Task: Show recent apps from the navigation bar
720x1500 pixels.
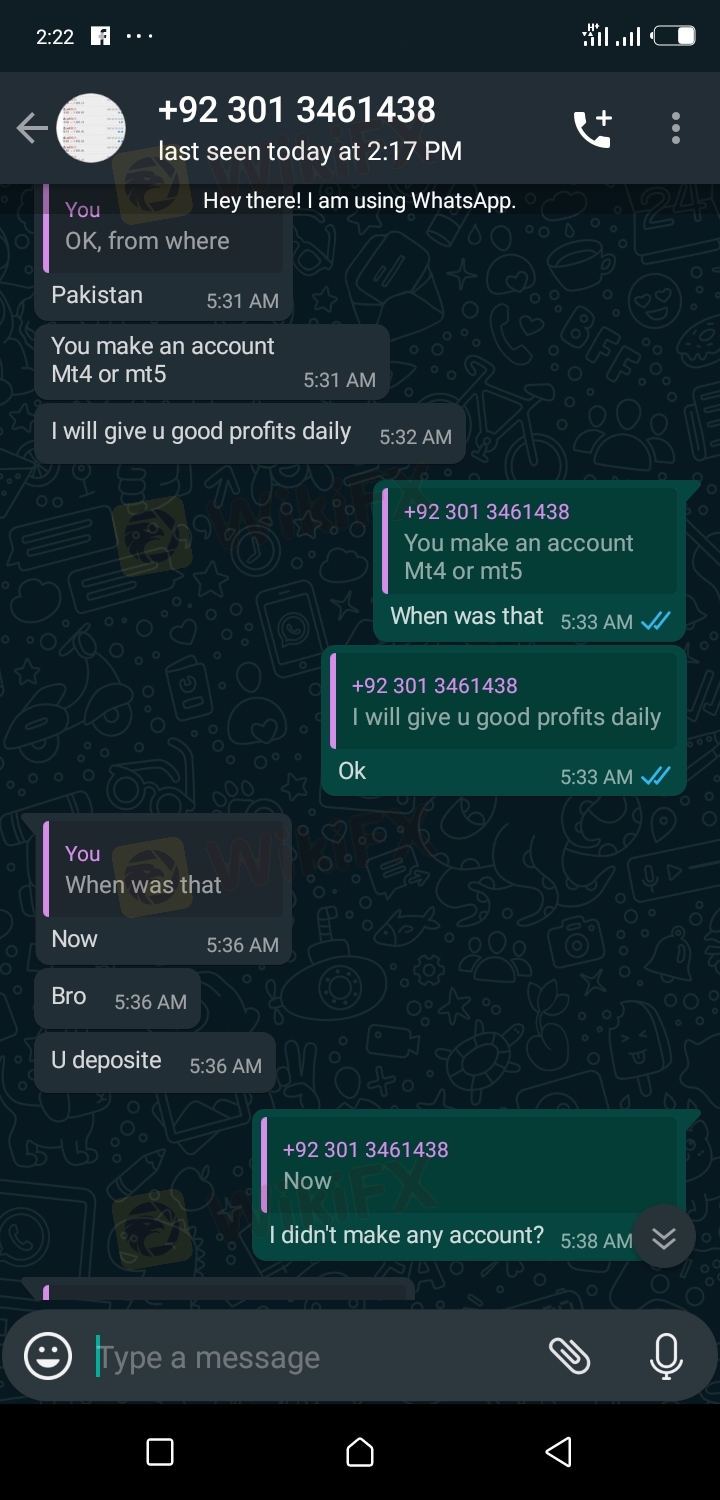Action: click(x=160, y=1452)
